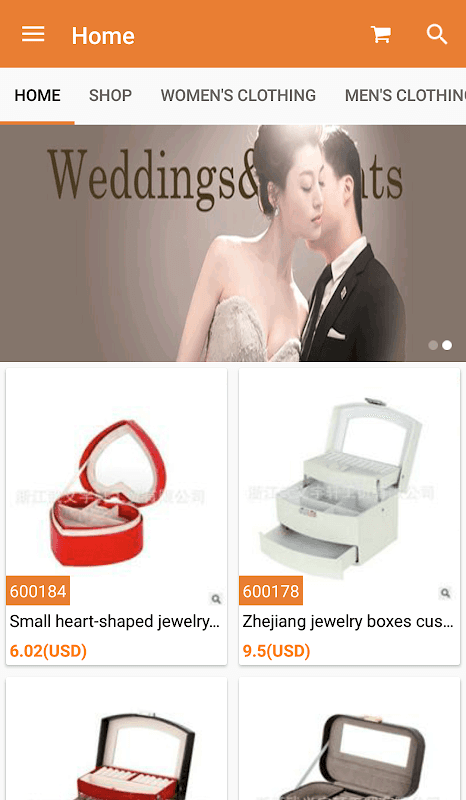This screenshot has height=800, width=466.
Task: Open the Weddings banner
Action: [233, 243]
